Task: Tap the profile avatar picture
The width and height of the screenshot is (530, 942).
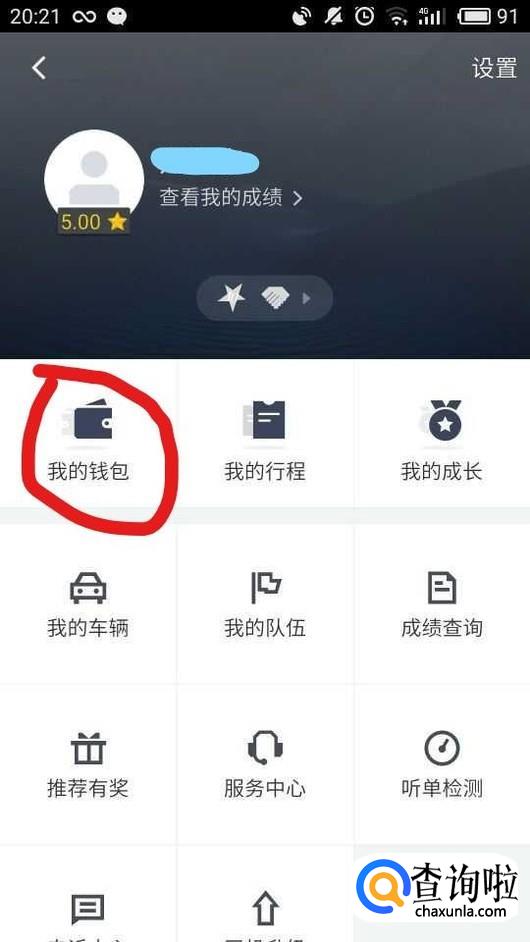Action: click(94, 179)
